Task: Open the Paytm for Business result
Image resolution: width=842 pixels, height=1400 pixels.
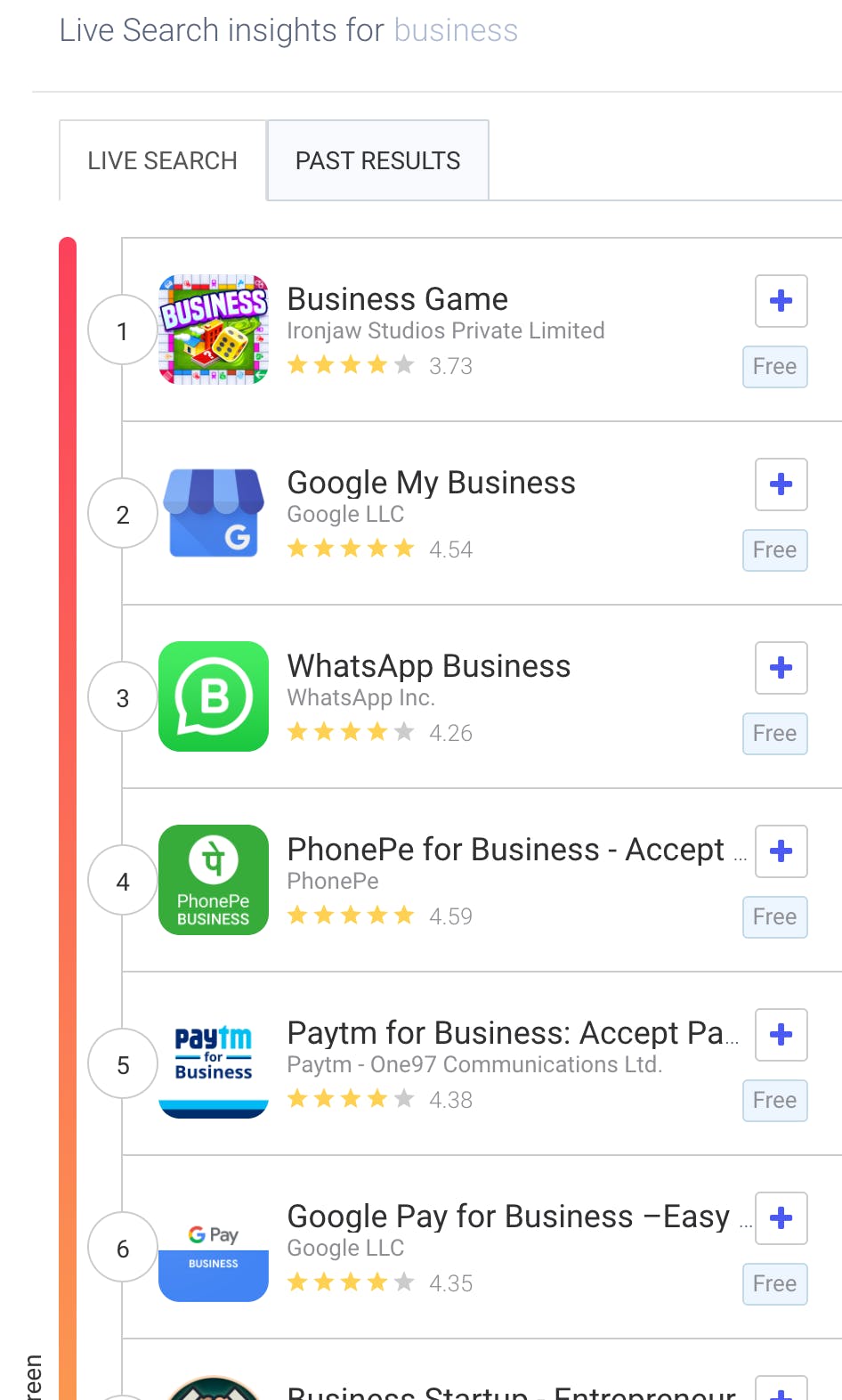Action: tap(505, 1034)
